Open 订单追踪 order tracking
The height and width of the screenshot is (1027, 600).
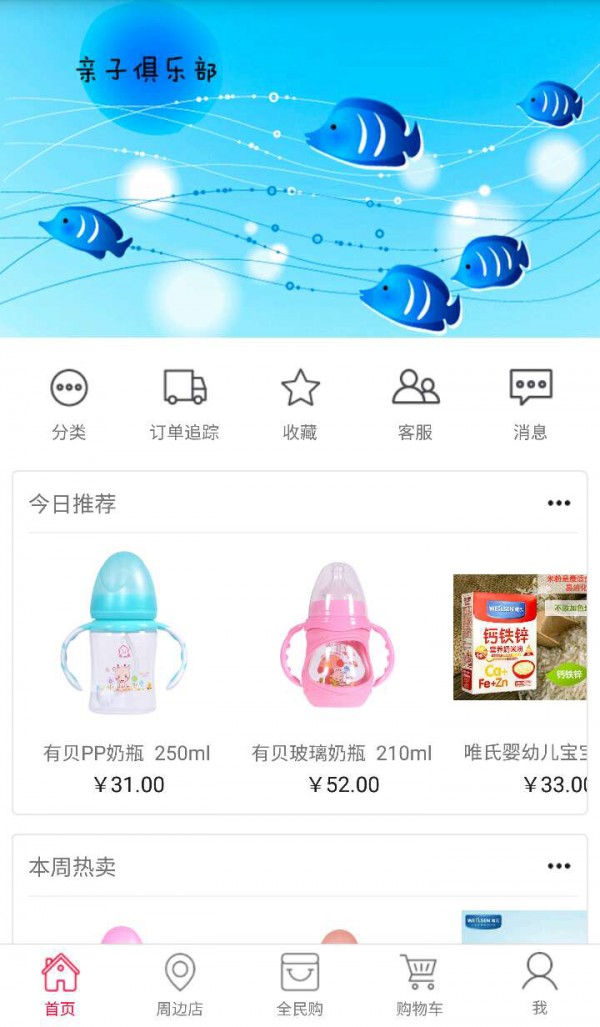(184, 403)
